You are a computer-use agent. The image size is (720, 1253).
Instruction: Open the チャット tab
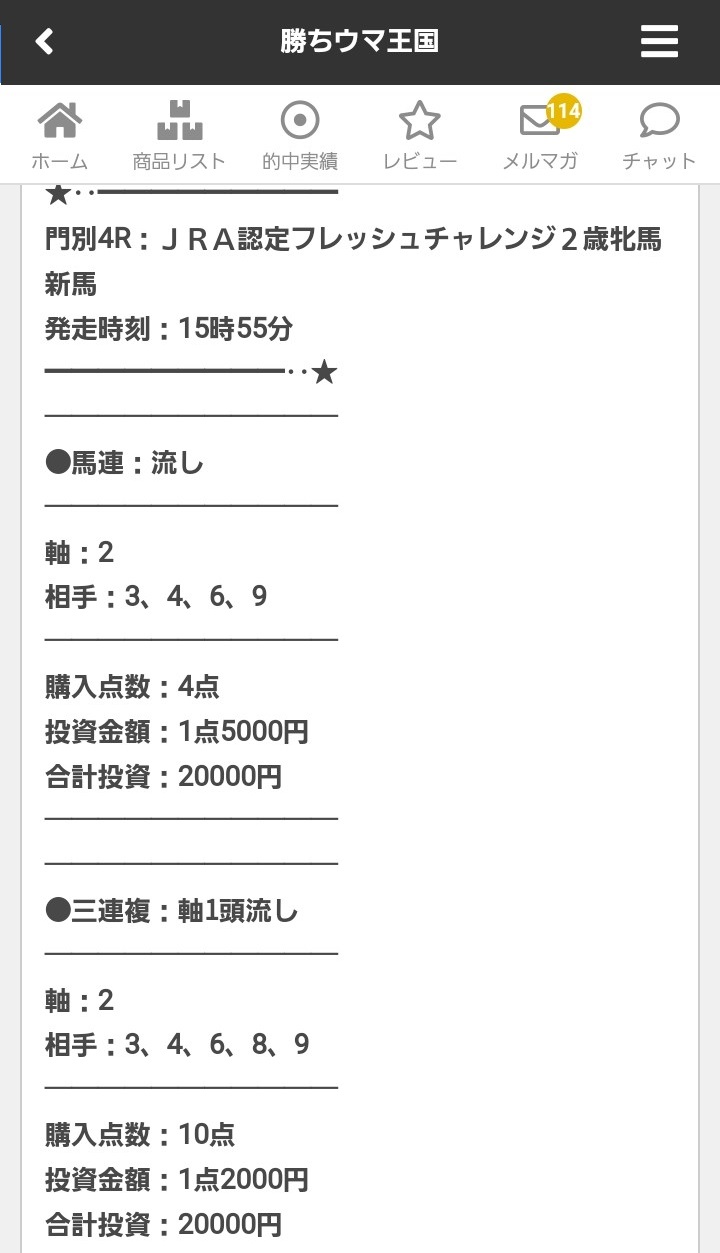(x=659, y=136)
